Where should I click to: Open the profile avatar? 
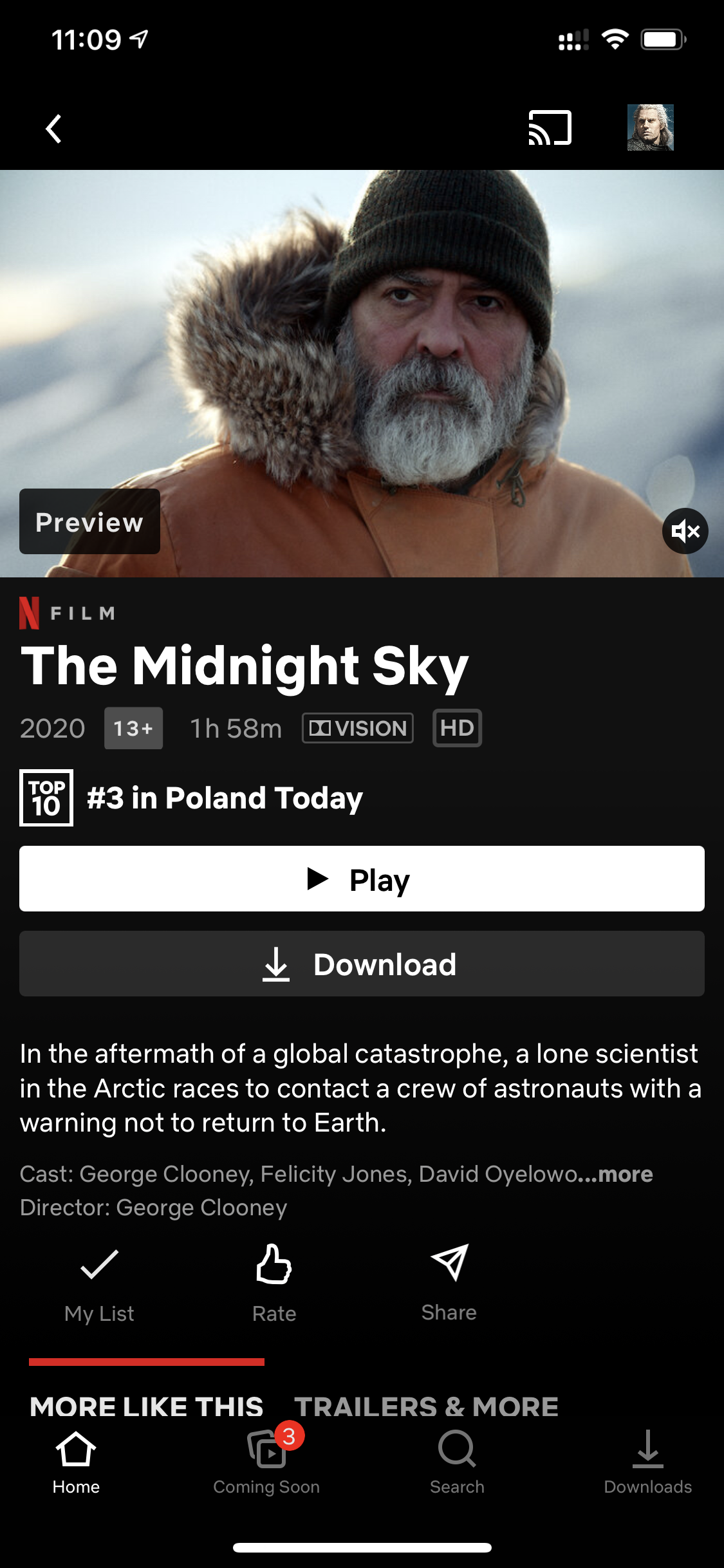(x=650, y=127)
